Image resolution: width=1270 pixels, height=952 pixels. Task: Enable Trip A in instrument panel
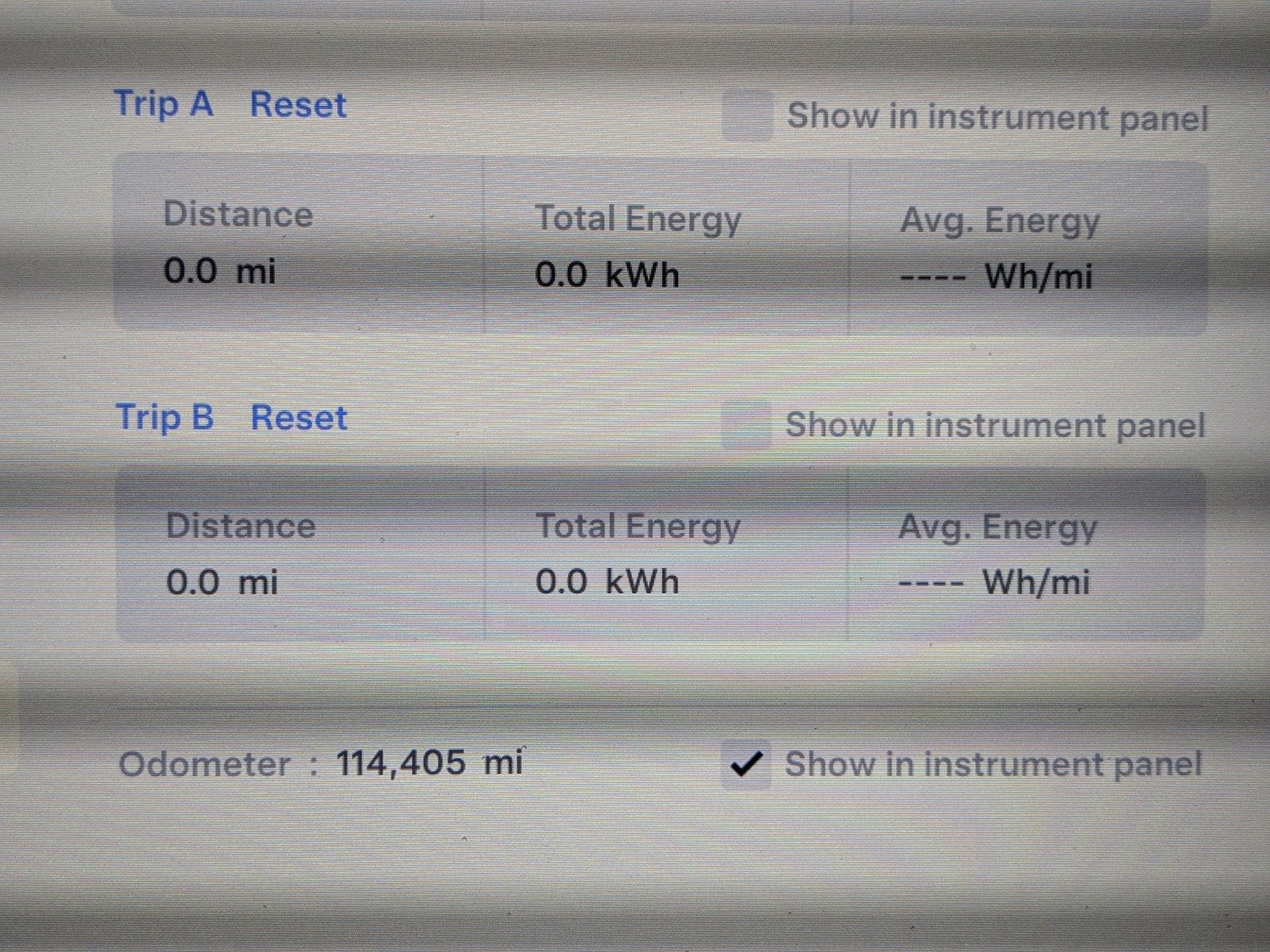click(x=747, y=116)
